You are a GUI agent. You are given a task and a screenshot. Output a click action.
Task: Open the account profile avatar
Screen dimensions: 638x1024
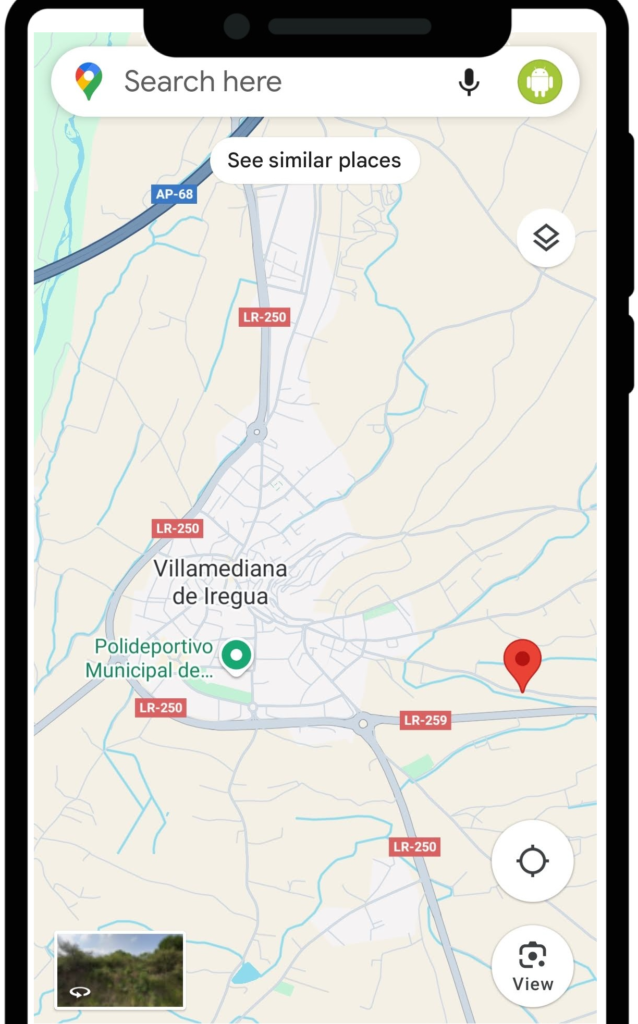[x=540, y=82]
